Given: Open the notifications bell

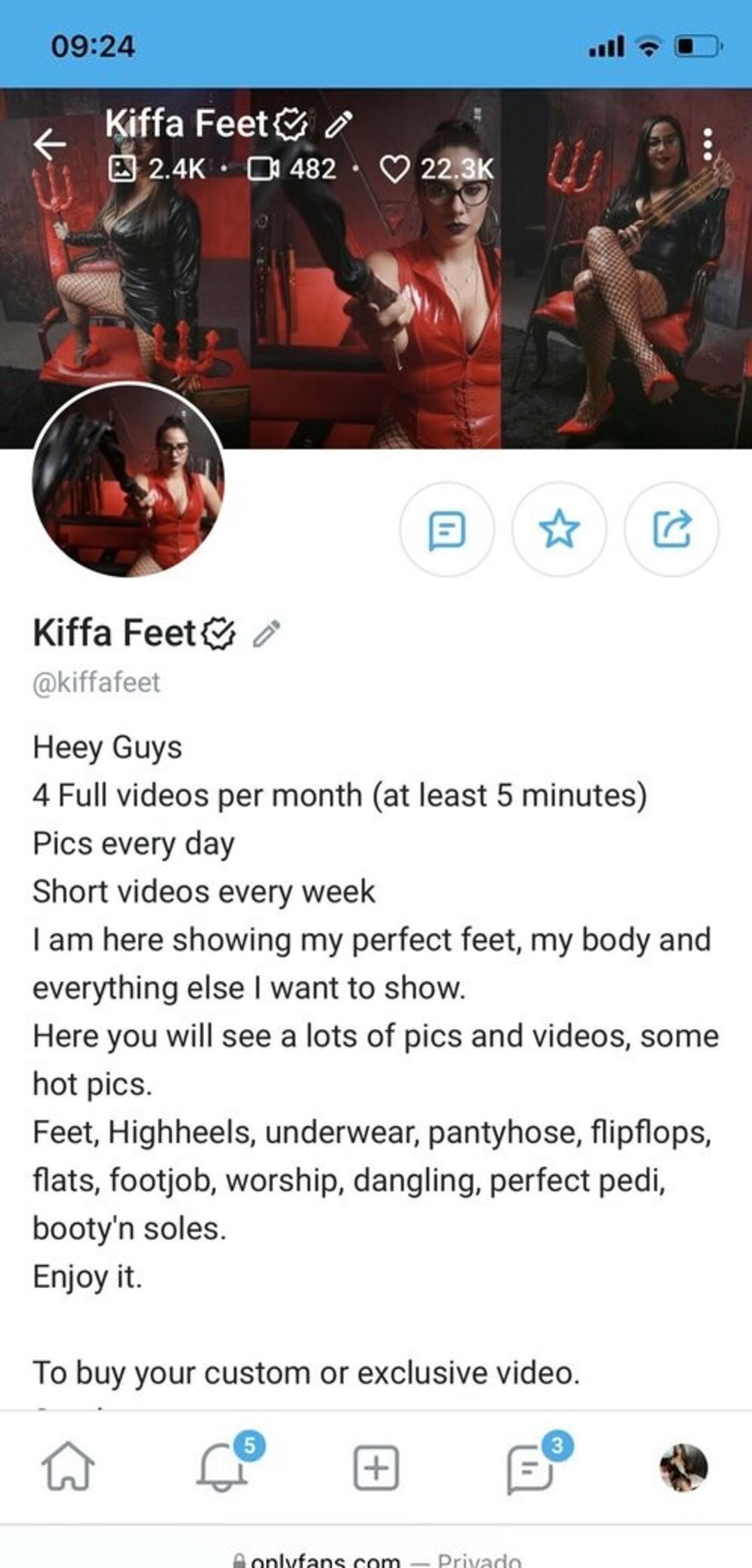Looking at the screenshot, I should tap(223, 1466).
